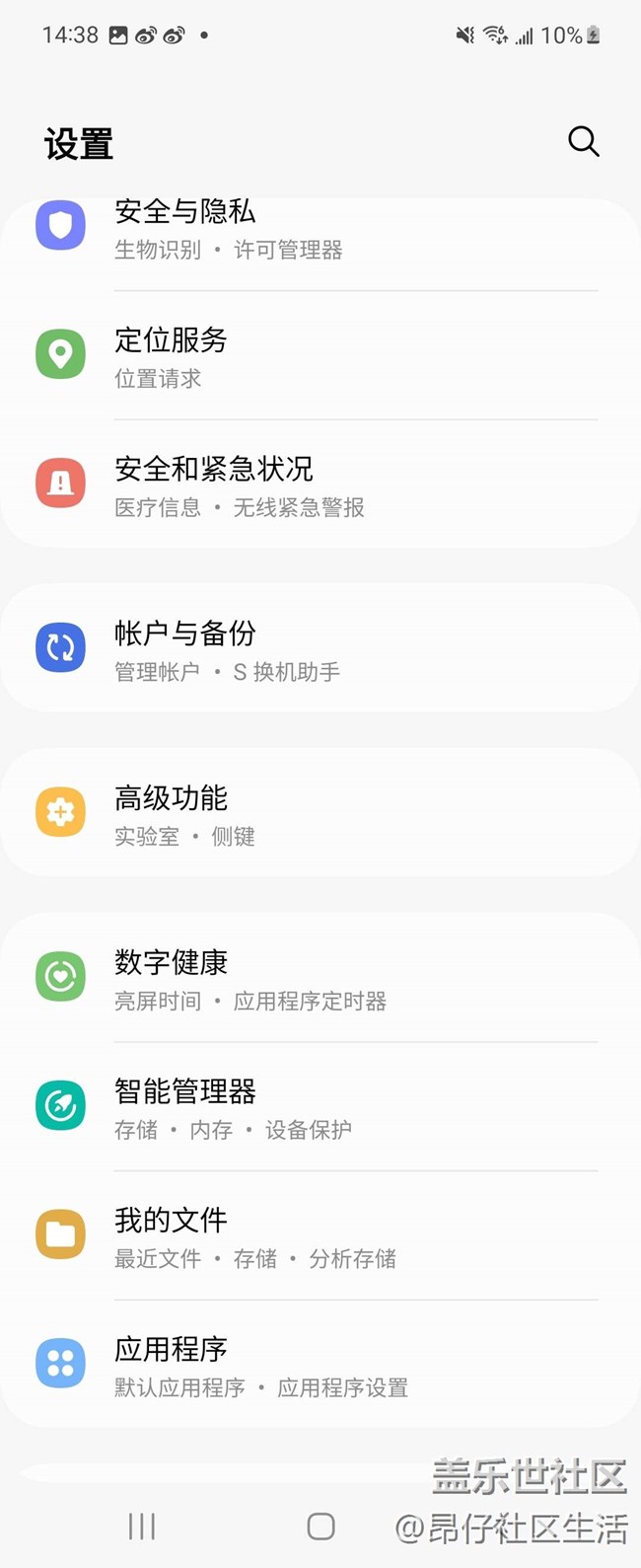
Task: Go to 定位服务 settings
Action: coord(320,356)
